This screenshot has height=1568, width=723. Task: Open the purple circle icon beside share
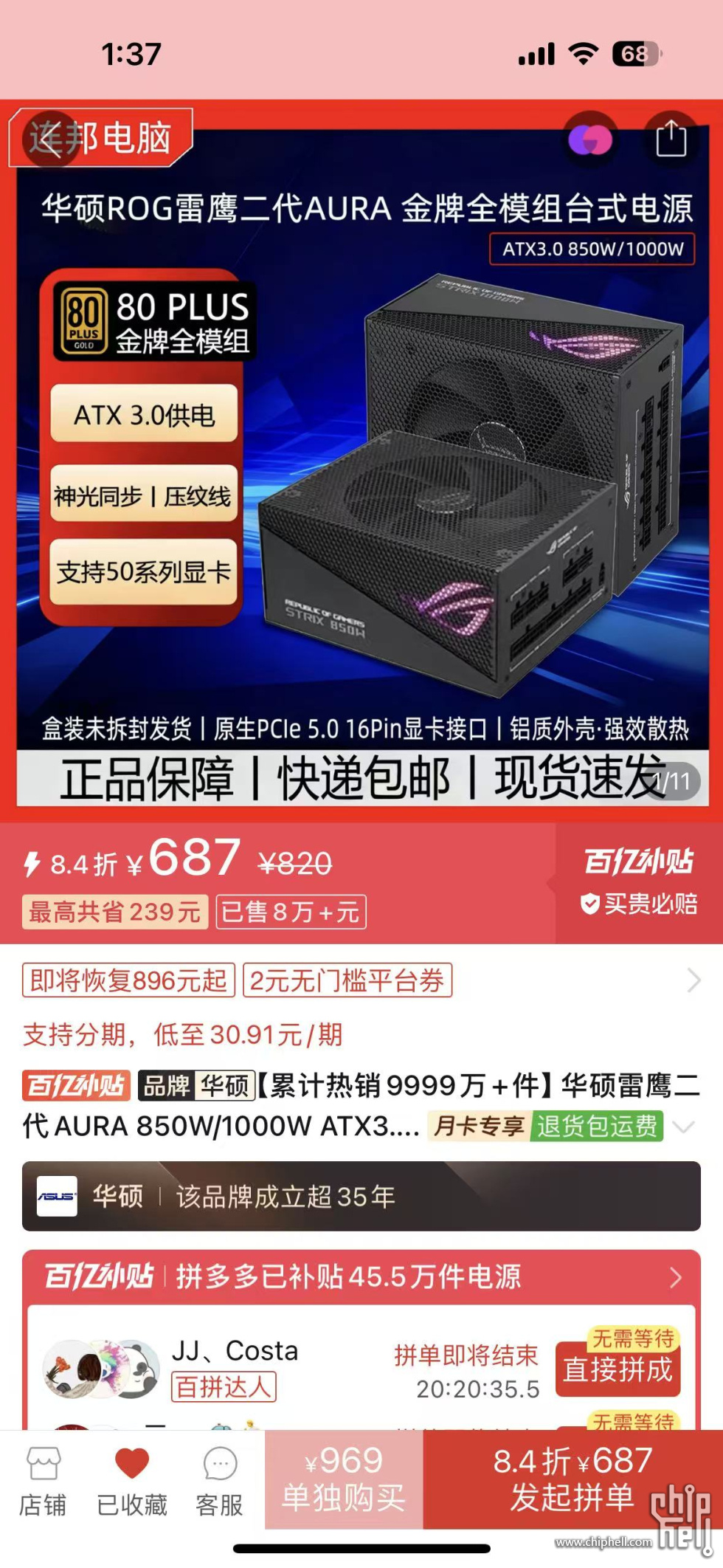pos(590,139)
